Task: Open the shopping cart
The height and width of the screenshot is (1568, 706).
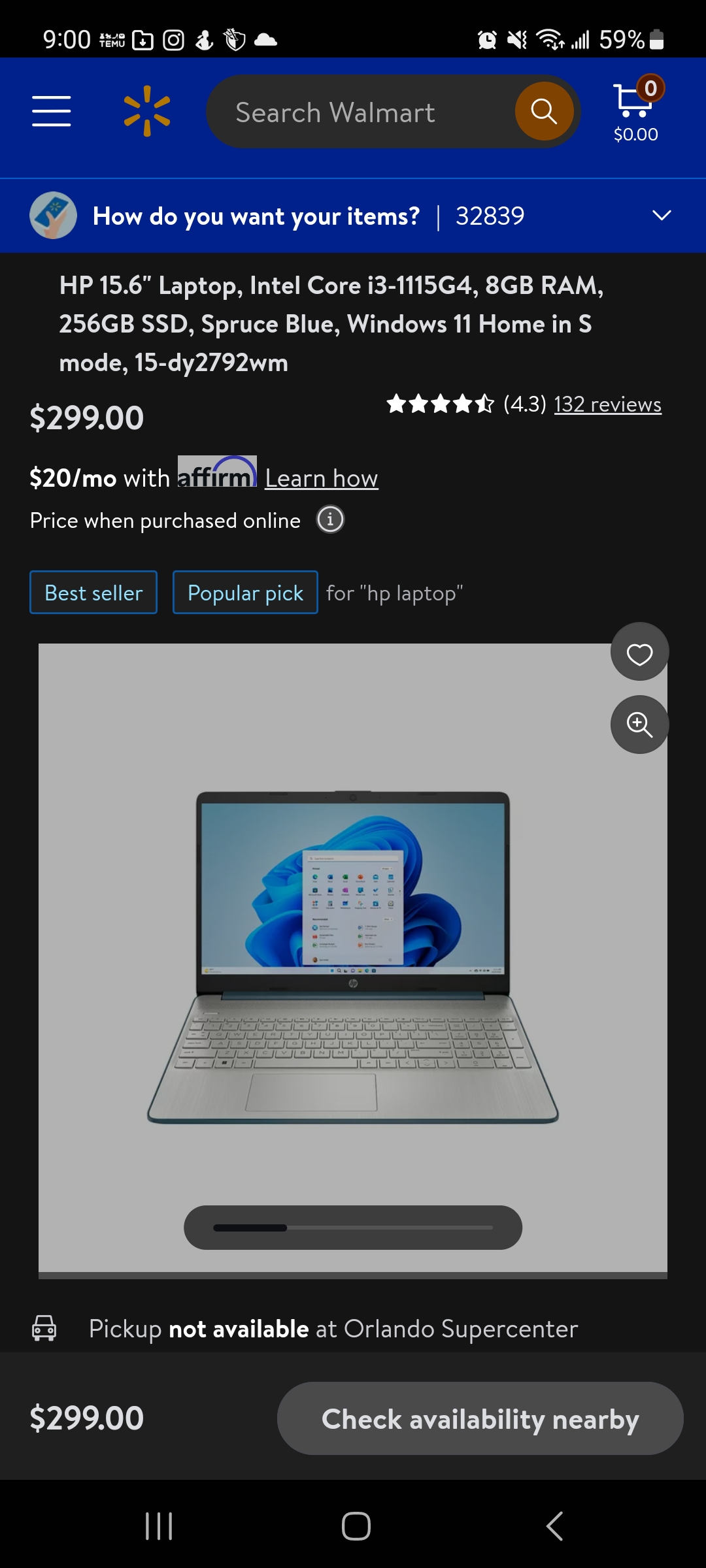Action: click(x=636, y=110)
